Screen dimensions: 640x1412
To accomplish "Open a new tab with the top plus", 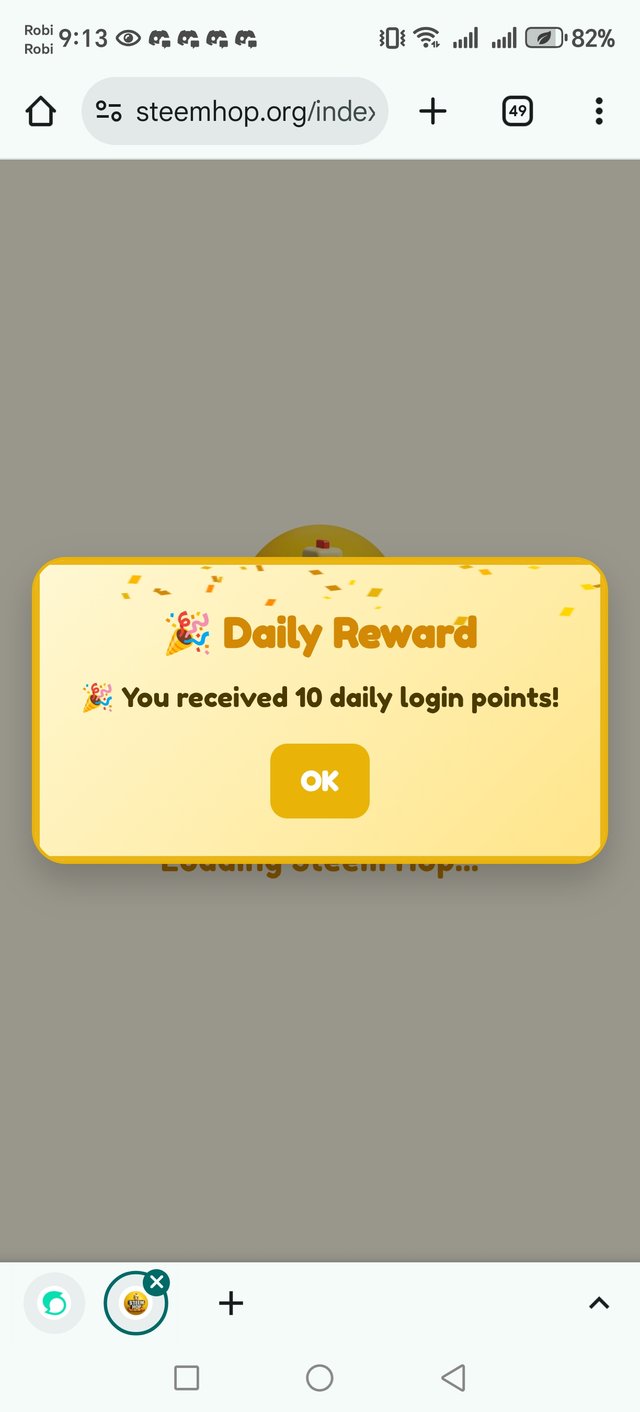I will pyautogui.click(x=432, y=111).
